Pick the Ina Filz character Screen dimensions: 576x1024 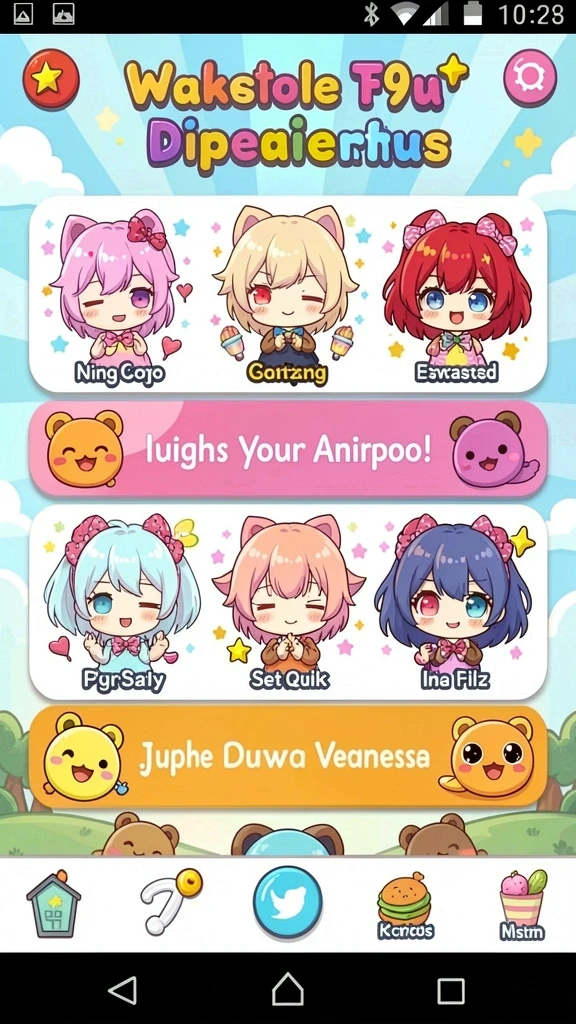point(455,604)
